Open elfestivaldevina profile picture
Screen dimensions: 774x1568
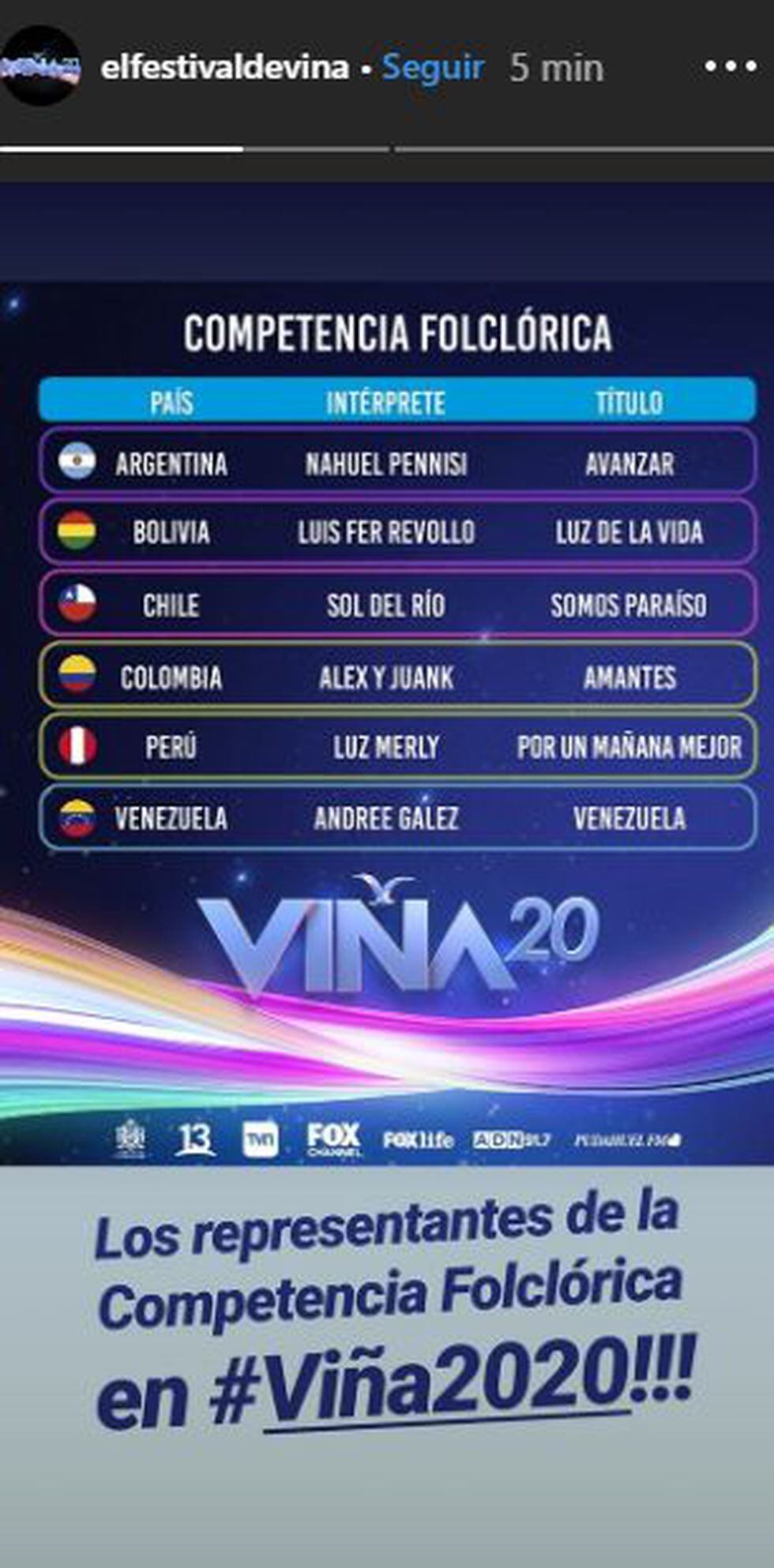pyautogui.click(x=39, y=66)
